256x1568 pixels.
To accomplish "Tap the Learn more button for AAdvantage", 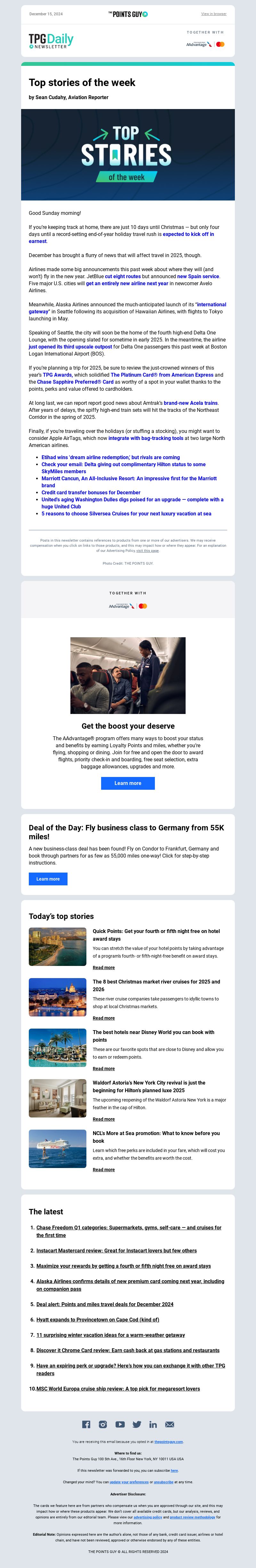I will 127,783.
